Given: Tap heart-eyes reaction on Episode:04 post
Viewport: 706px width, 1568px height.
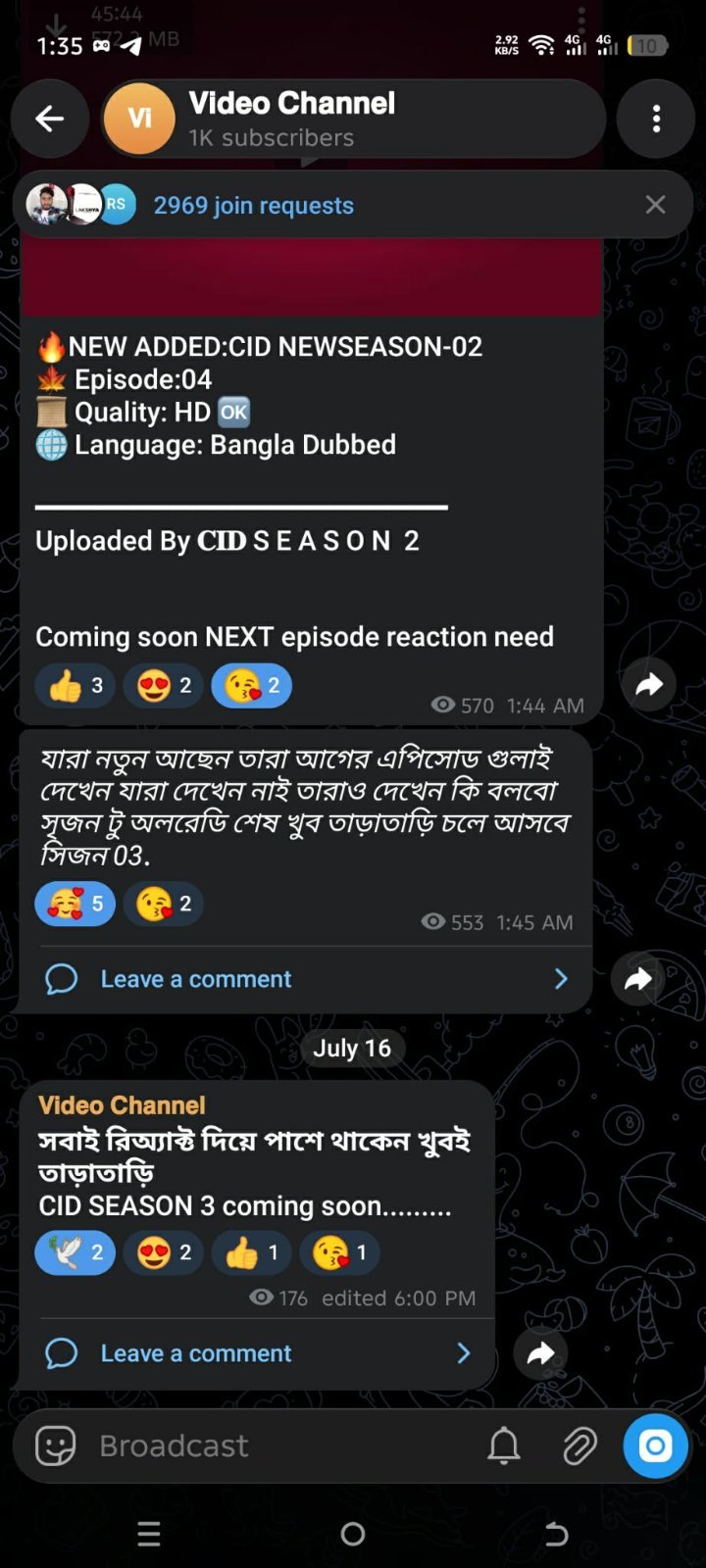Looking at the screenshot, I should click(x=164, y=686).
